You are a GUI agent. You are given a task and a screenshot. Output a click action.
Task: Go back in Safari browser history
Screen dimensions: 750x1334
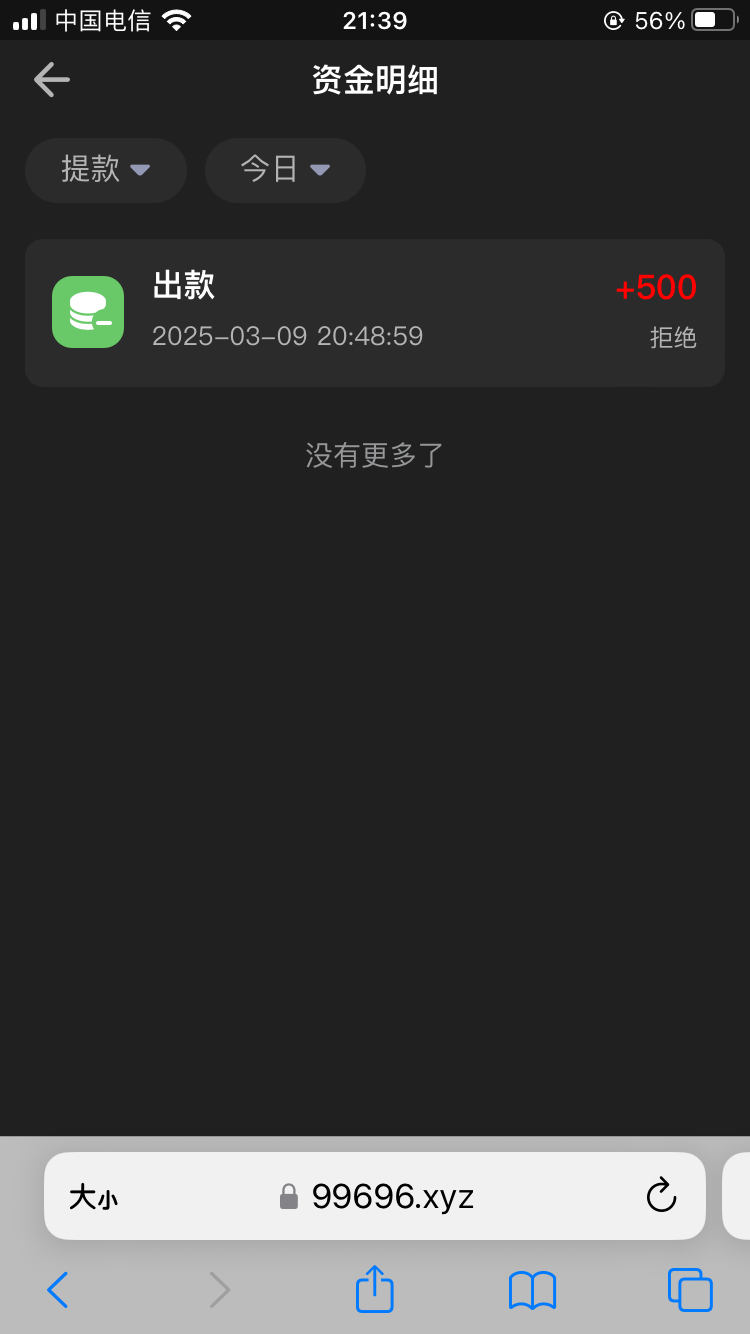[x=58, y=1290]
